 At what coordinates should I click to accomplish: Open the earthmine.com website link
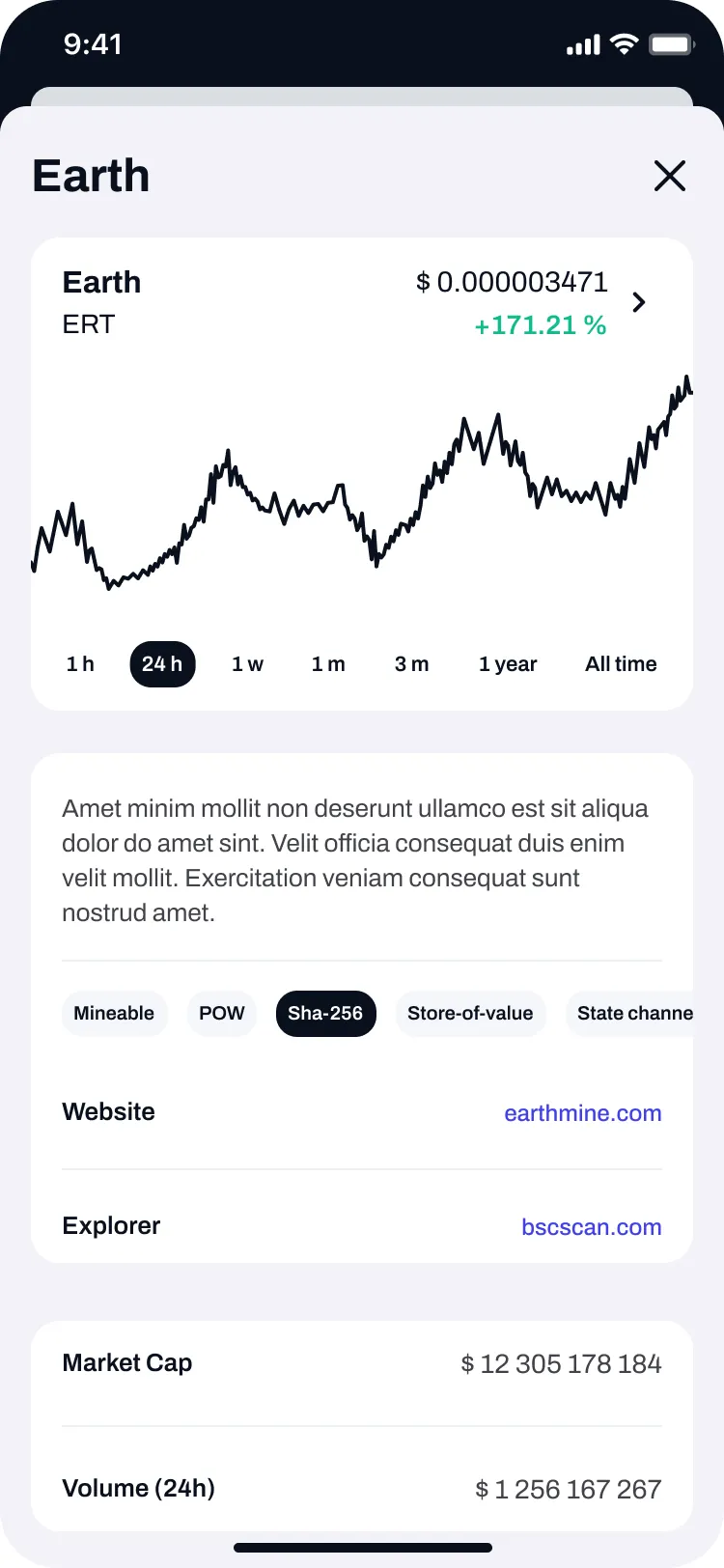[x=582, y=1113]
